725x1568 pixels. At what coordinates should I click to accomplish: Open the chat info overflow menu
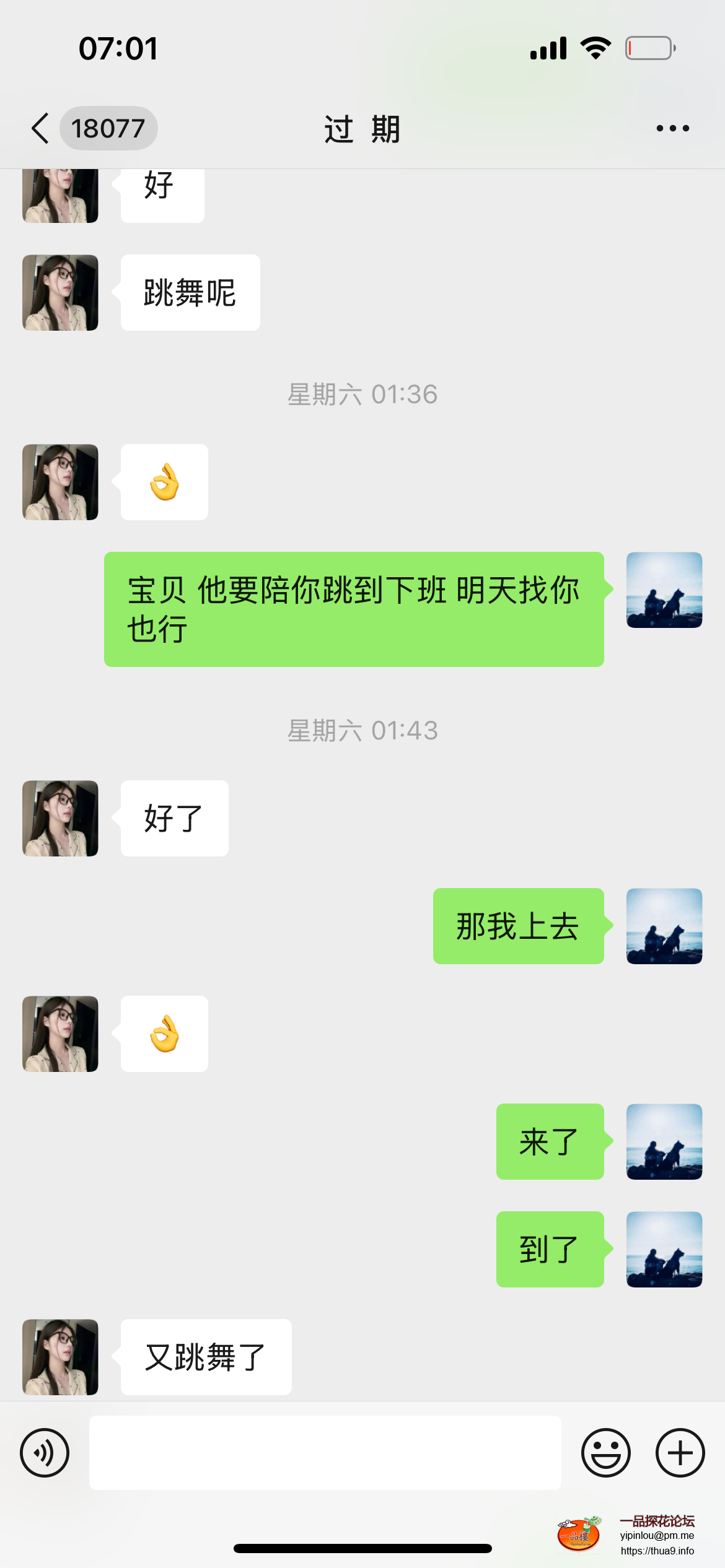click(x=672, y=128)
